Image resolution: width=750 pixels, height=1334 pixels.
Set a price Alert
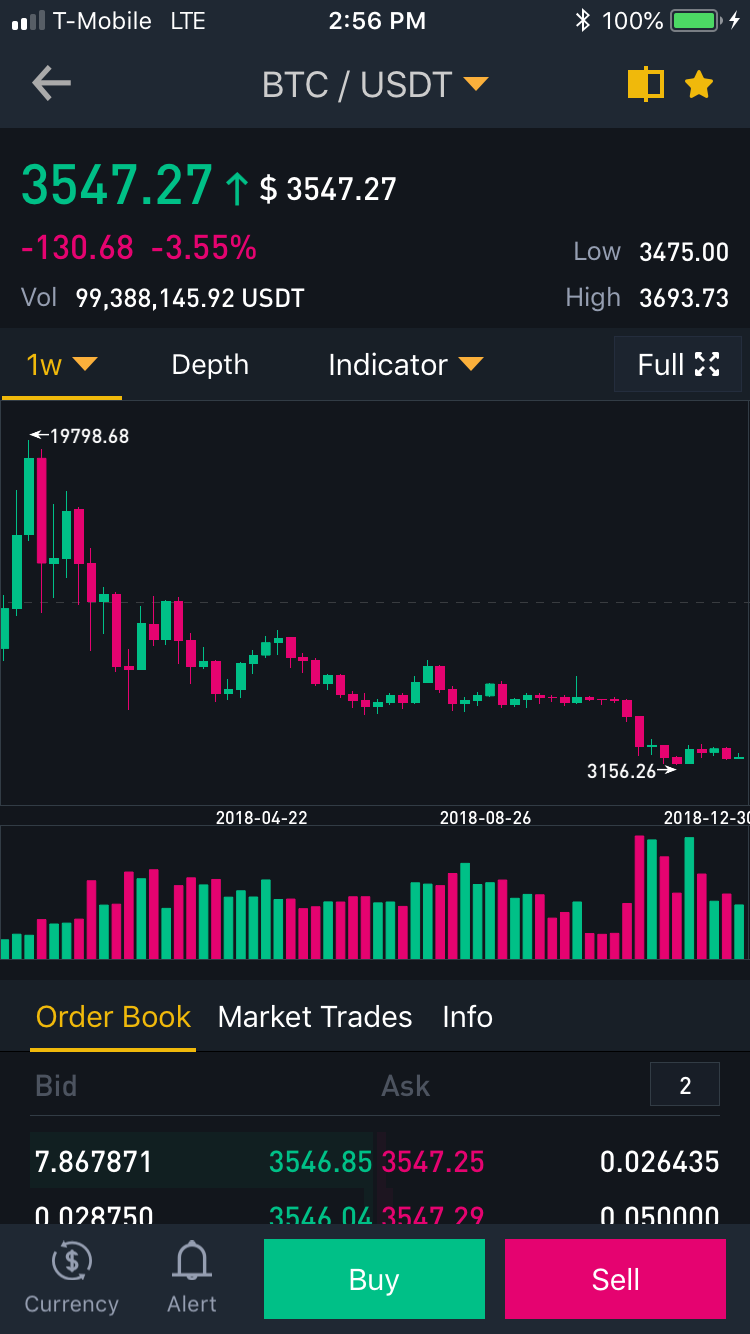(x=192, y=1279)
